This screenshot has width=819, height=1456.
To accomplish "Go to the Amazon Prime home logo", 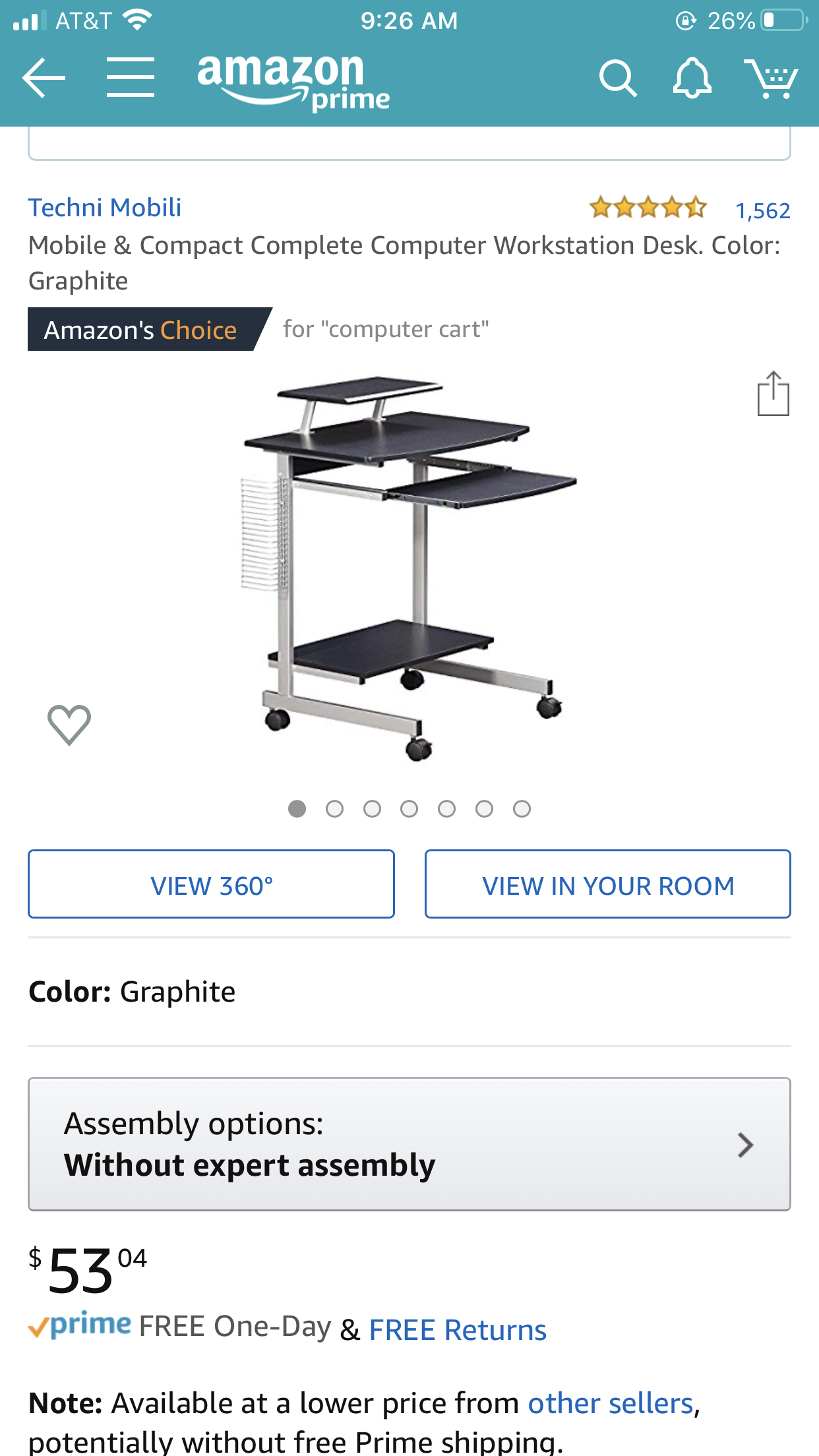I will pos(293,81).
